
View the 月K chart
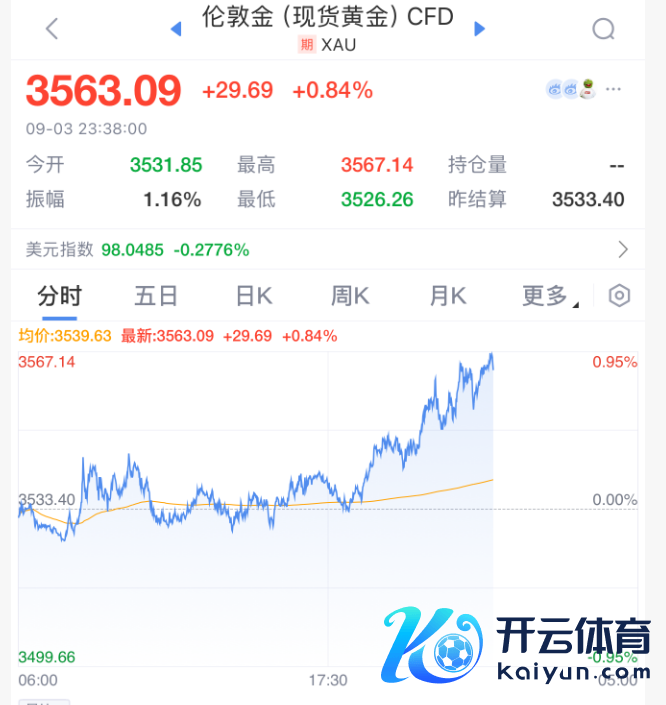447,296
